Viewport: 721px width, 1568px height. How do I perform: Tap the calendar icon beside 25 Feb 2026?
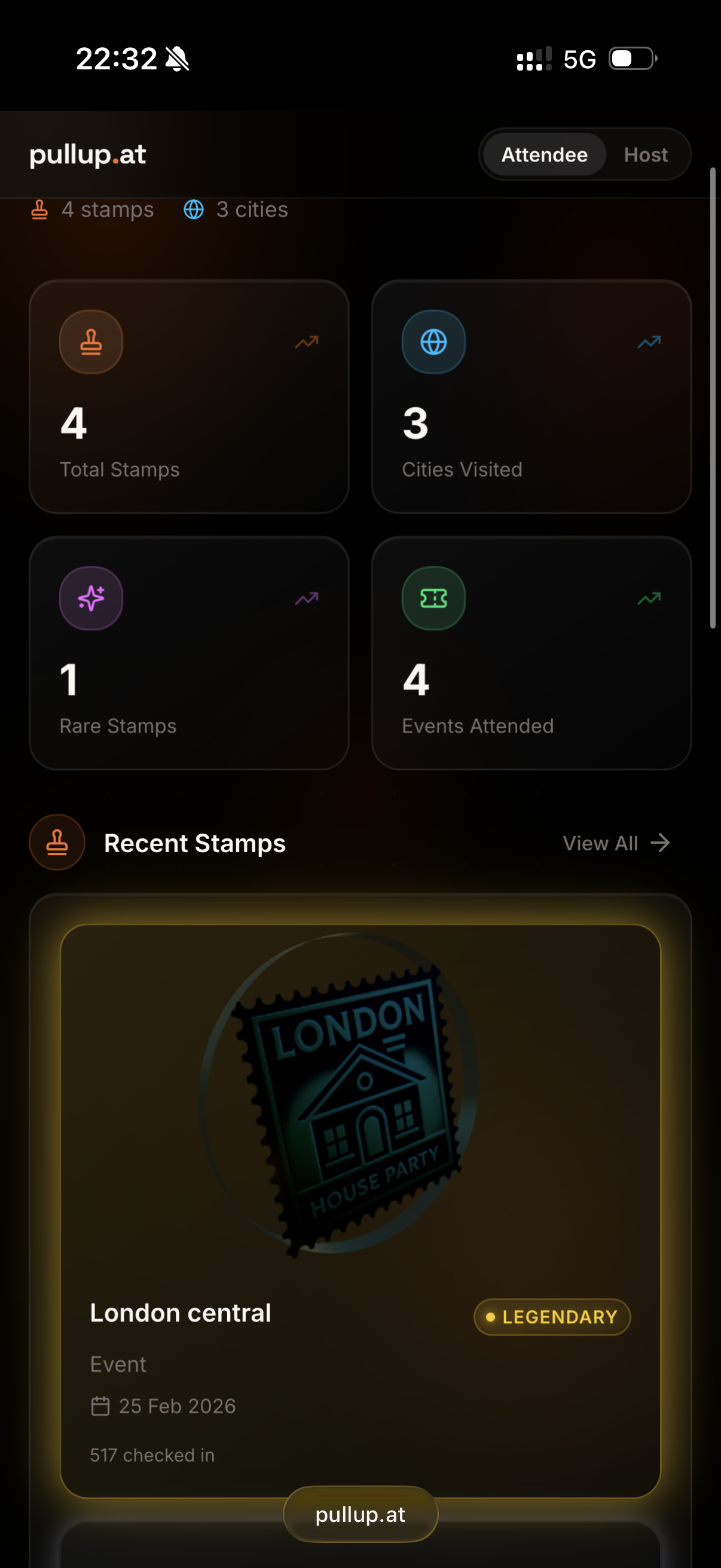click(x=100, y=1406)
